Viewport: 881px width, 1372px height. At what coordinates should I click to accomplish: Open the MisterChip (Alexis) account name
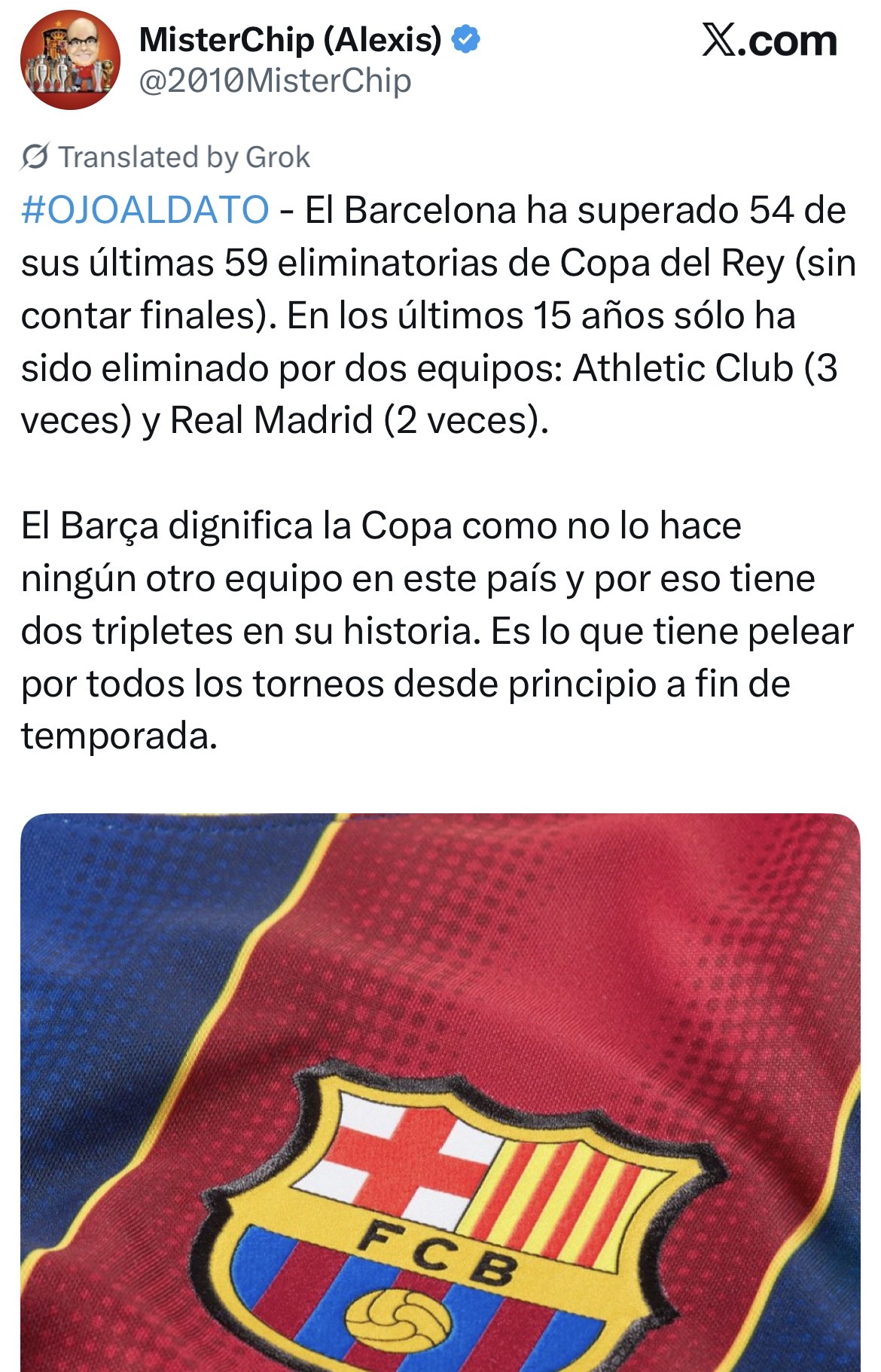[x=290, y=39]
